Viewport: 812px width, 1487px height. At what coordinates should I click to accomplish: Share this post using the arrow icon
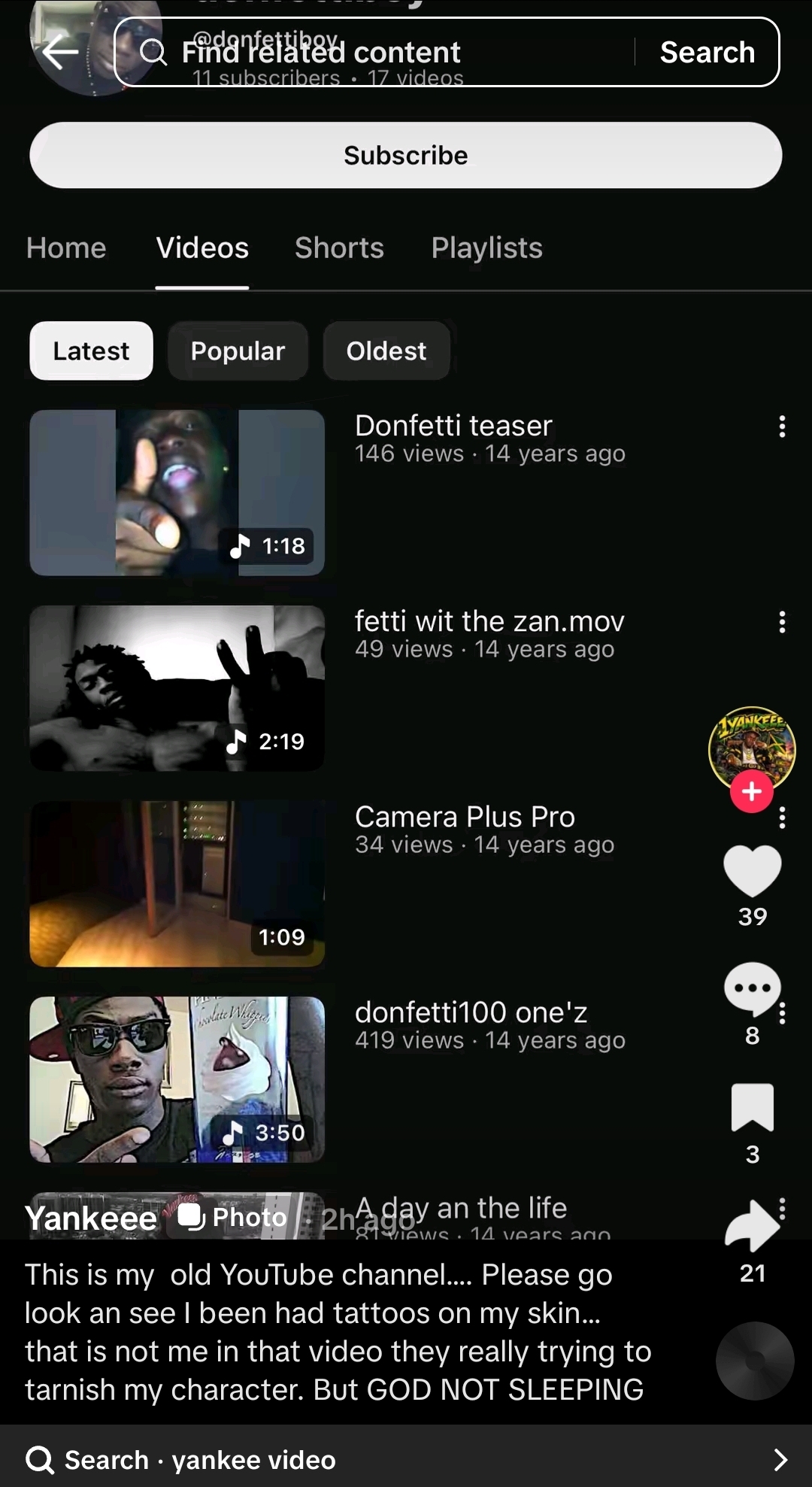coord(752,1226)
